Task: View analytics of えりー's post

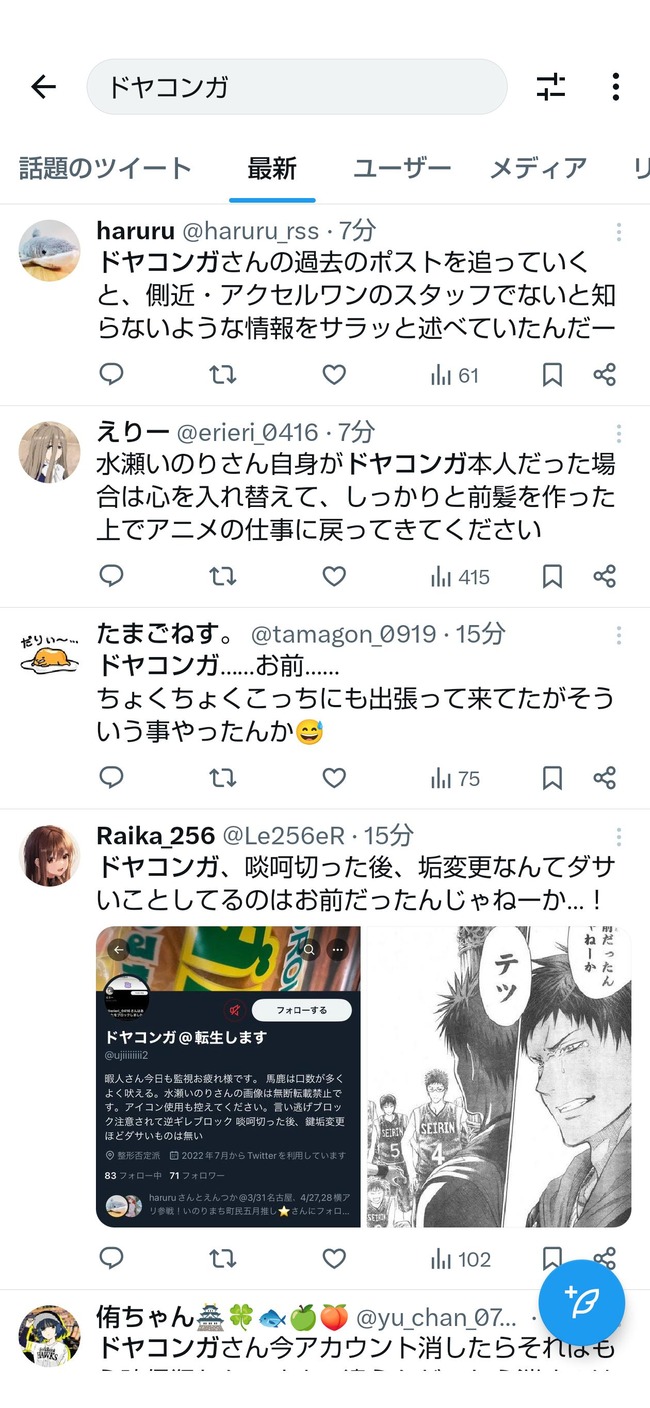Action: point(460,576)
